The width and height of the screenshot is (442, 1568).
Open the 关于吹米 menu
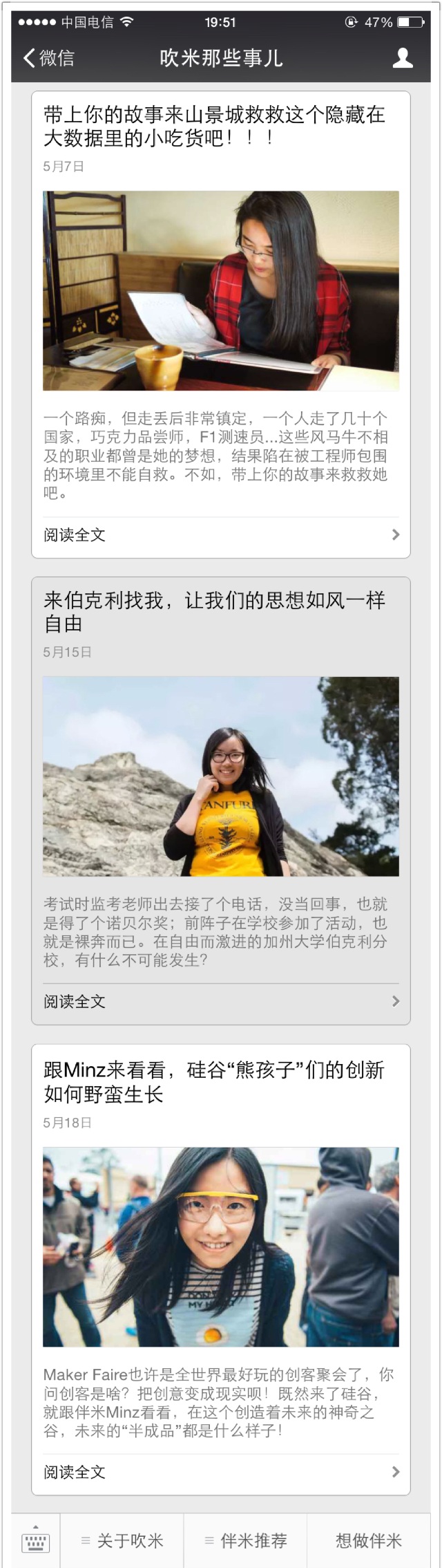point(122,1540)
